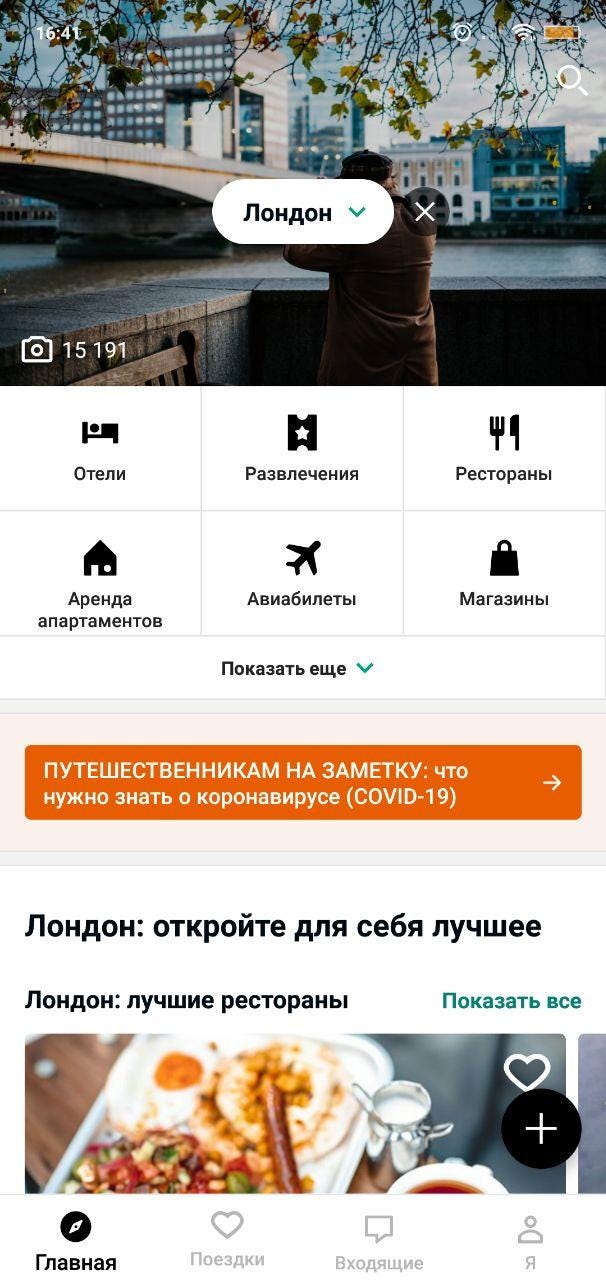
Task: Open the COVID-19 travelers notice banner
Action: coord(303,783)
